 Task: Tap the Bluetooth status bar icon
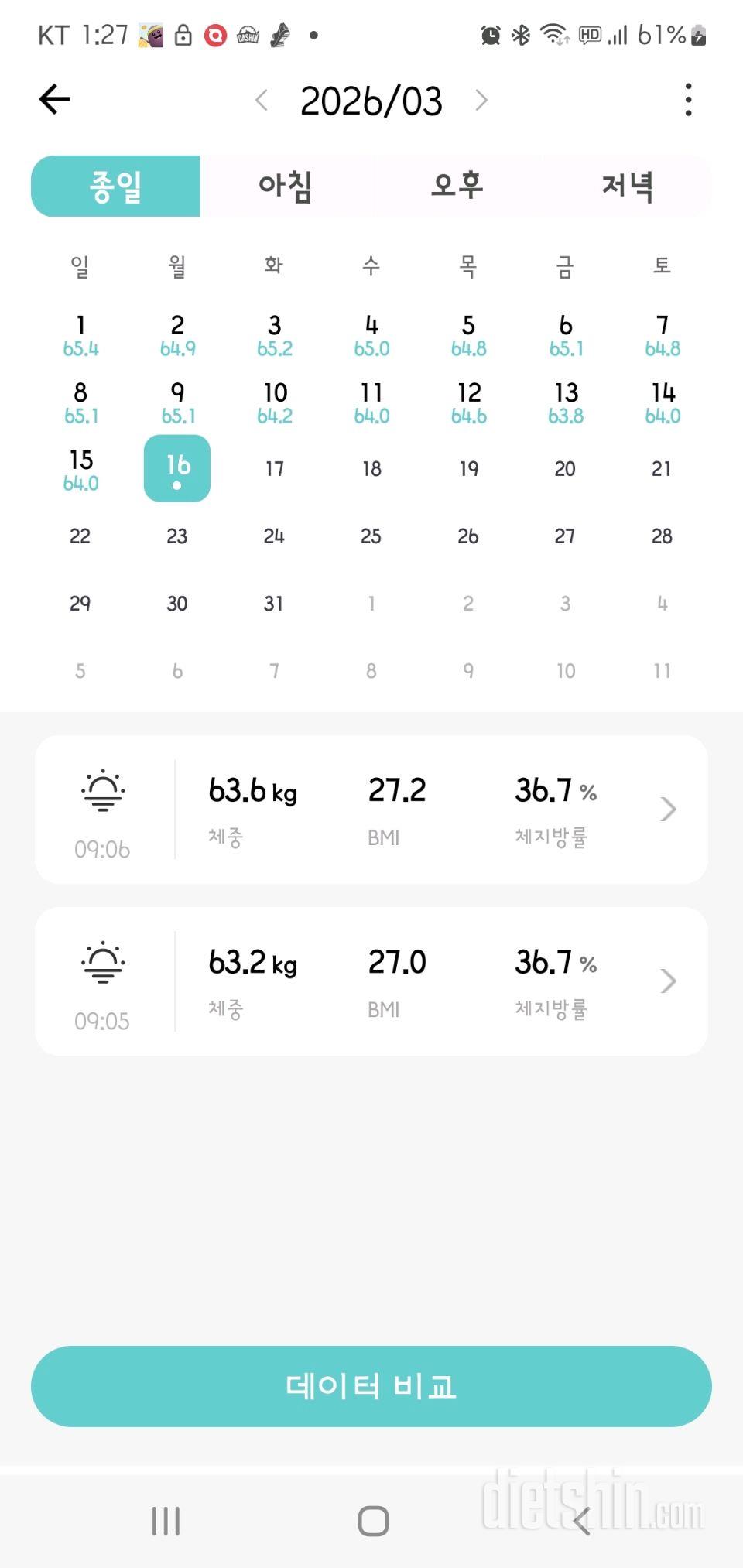pos(519,34)
